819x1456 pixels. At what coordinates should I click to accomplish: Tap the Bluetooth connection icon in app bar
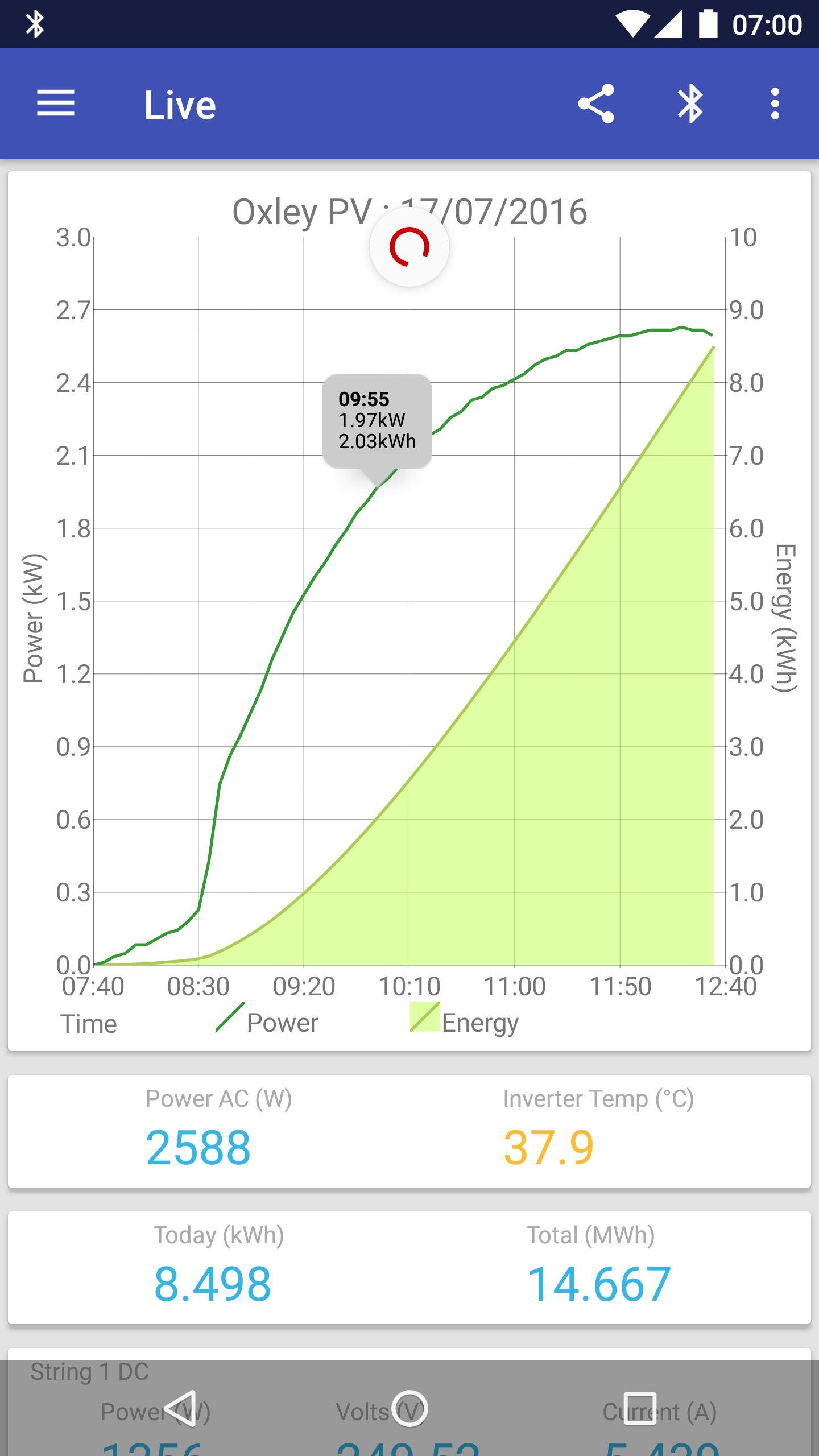pos(690,104)
